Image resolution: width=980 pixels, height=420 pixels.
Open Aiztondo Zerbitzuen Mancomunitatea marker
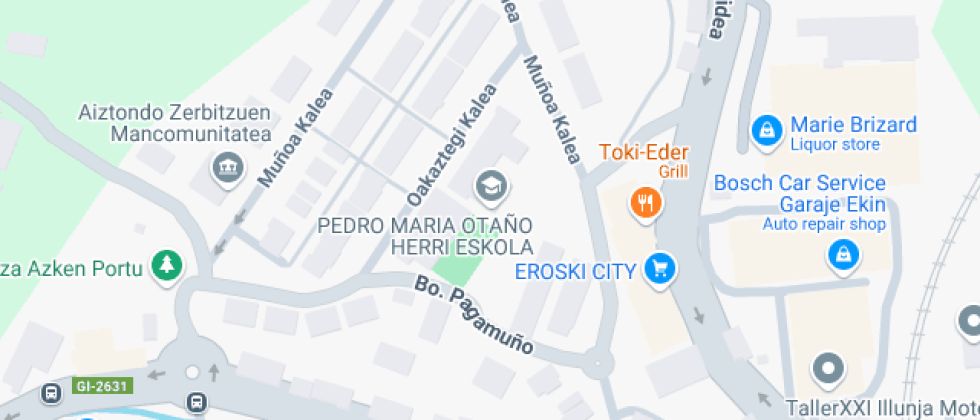[228, 165]
